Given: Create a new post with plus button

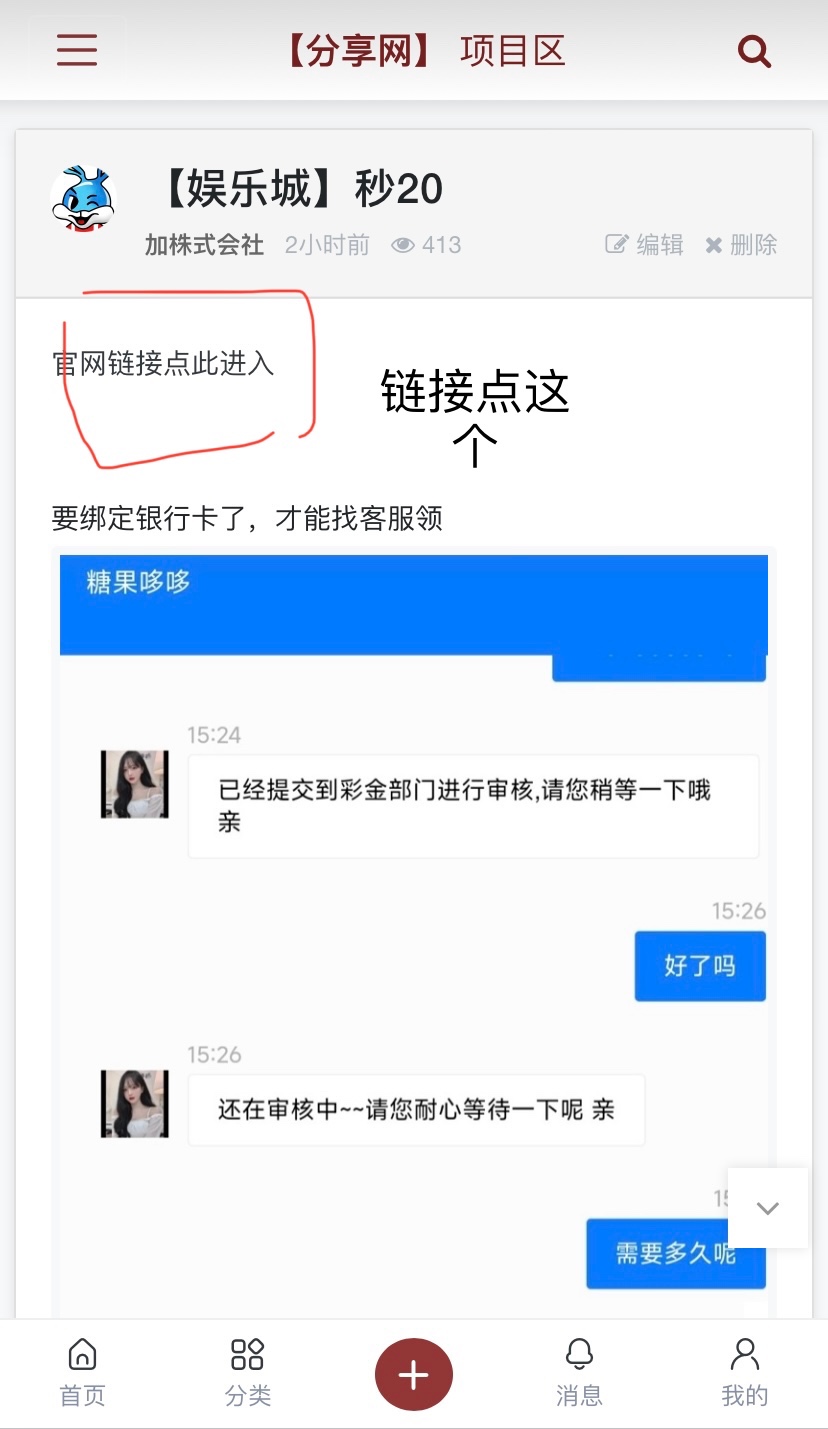Looking at the screenshot, I should pyautogui.click(x=413, y=1375).
